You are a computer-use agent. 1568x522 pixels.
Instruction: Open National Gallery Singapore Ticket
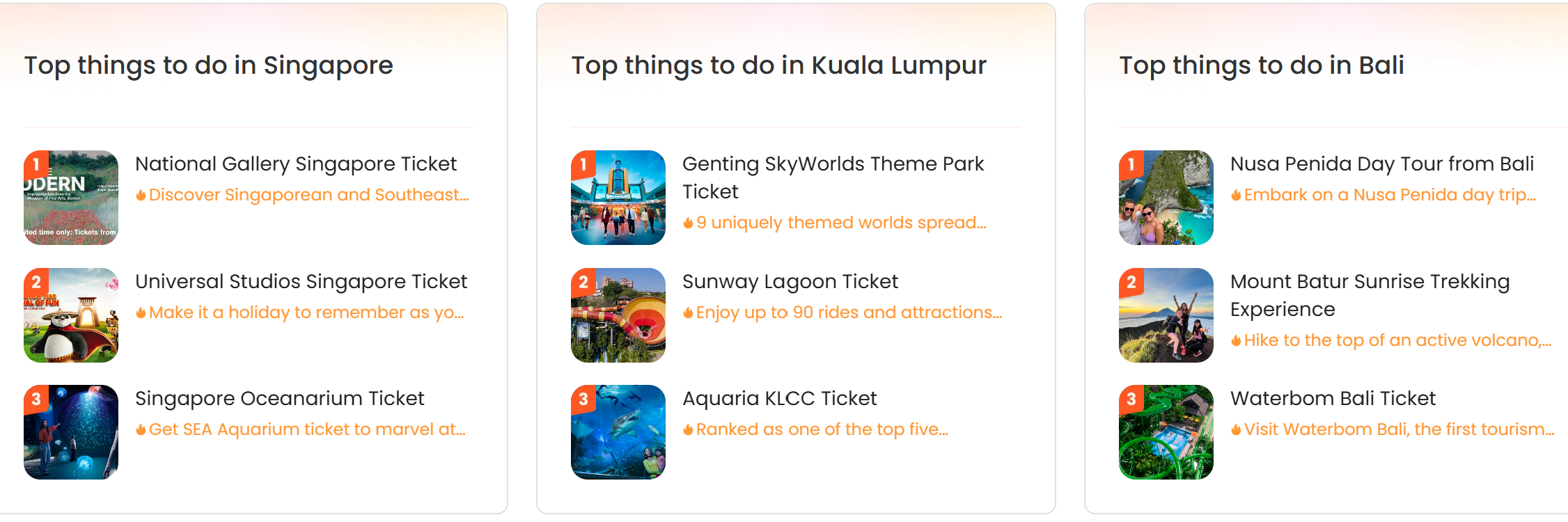point(295,164)
